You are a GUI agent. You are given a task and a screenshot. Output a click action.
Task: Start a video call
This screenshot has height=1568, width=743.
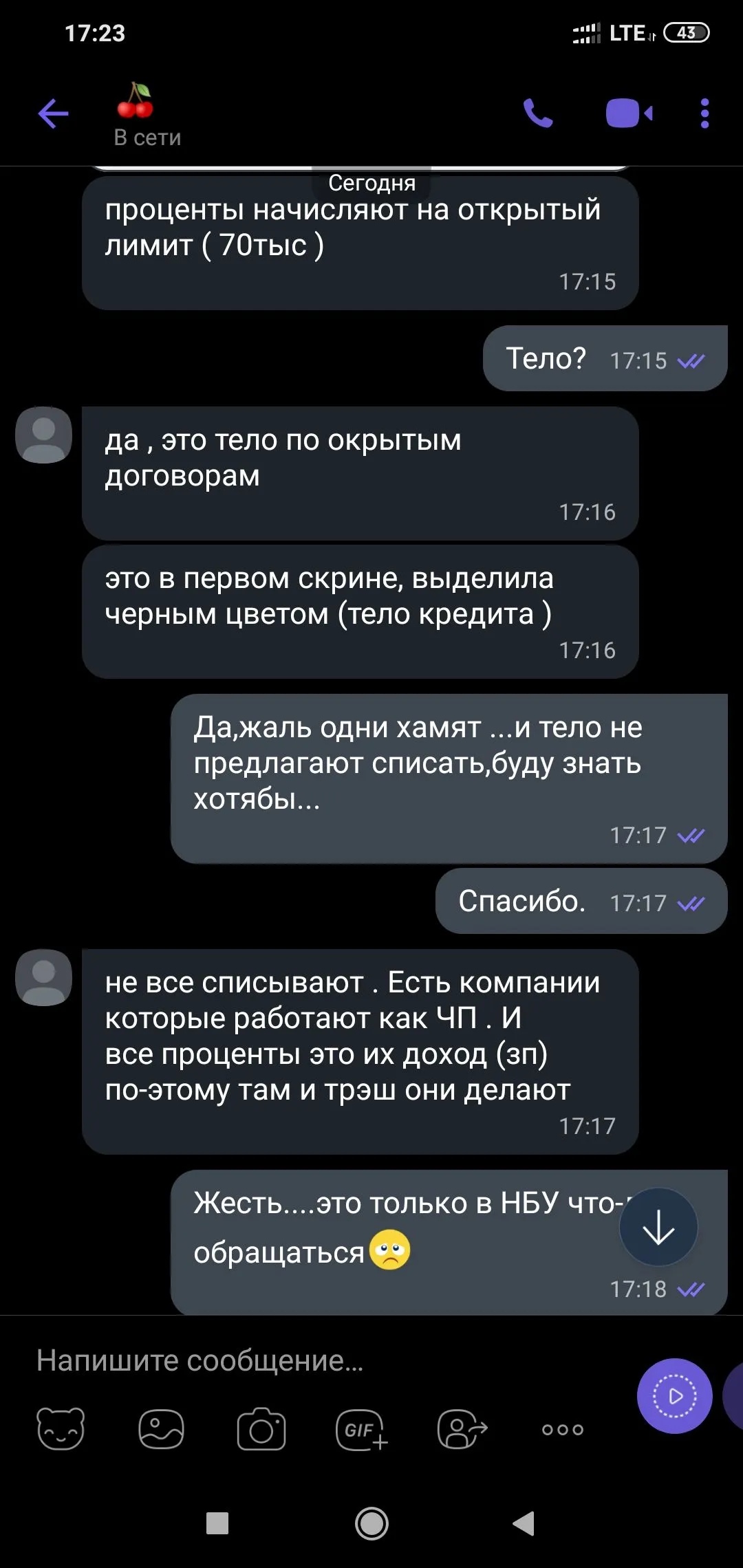point(629,113)
